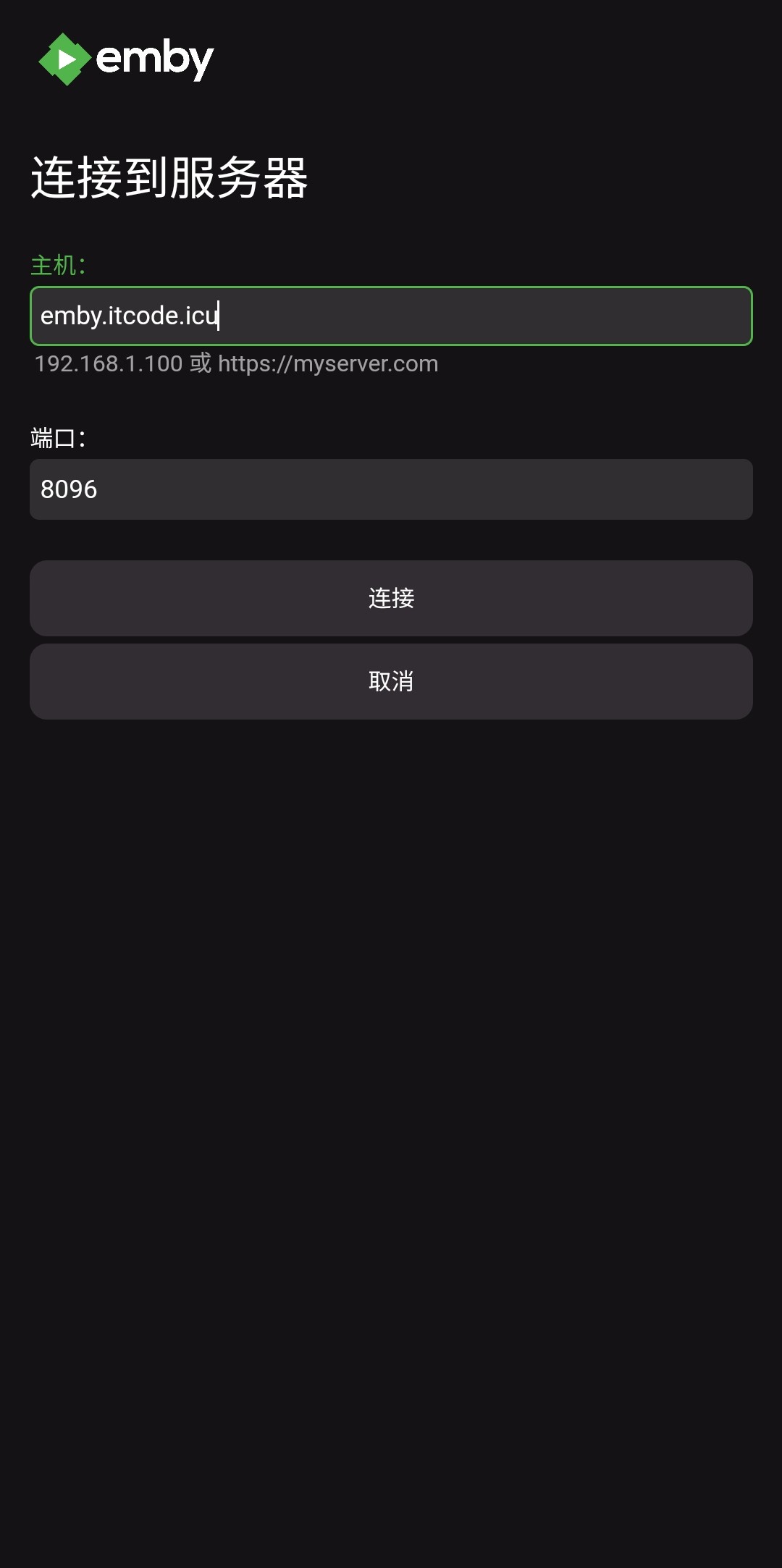Screen dimensions: 782x1568
Task: Click the 连接 button to connect
Action: [391, 599]
